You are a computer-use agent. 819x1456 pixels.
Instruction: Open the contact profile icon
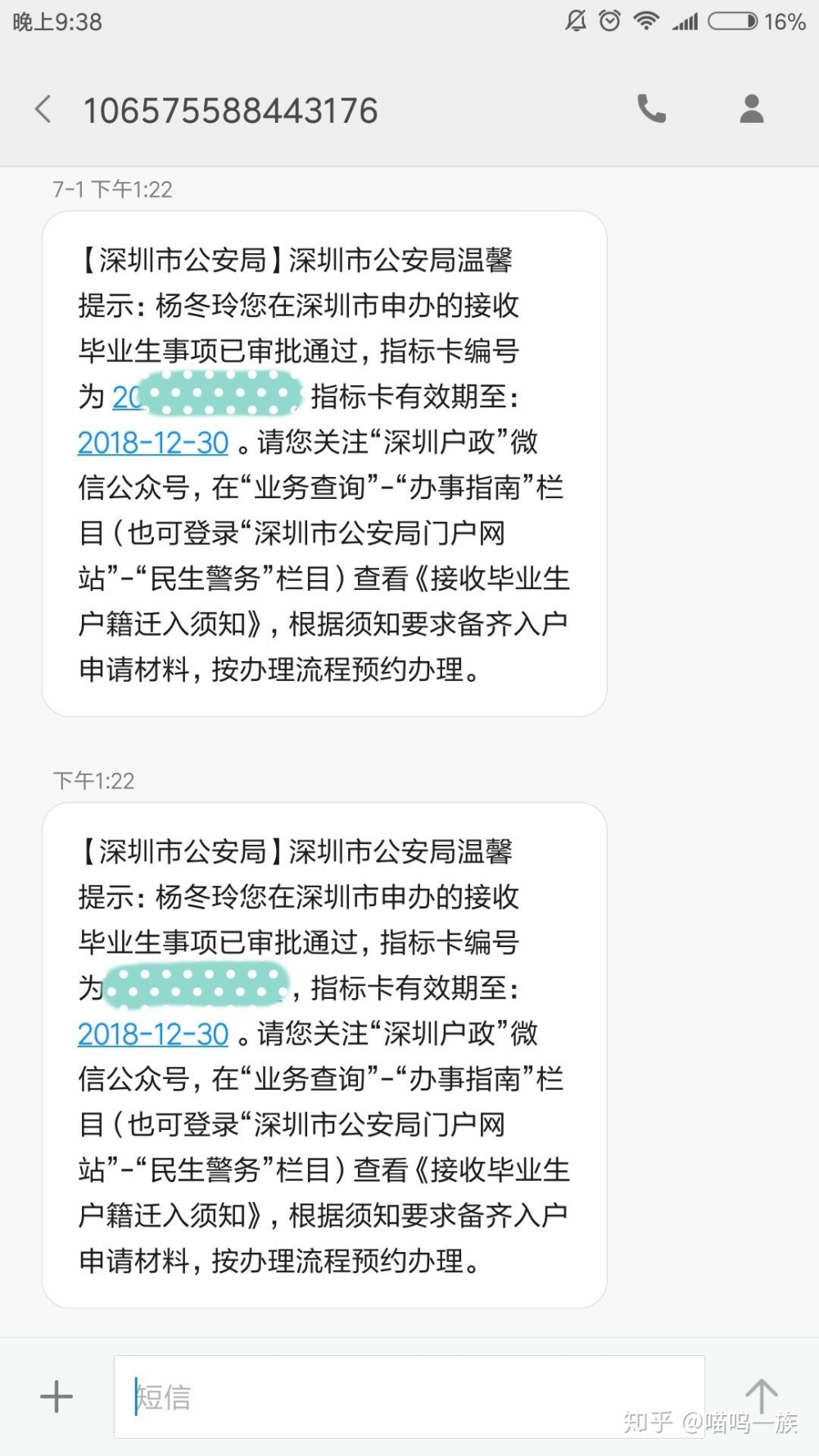[x=751, y=109]
